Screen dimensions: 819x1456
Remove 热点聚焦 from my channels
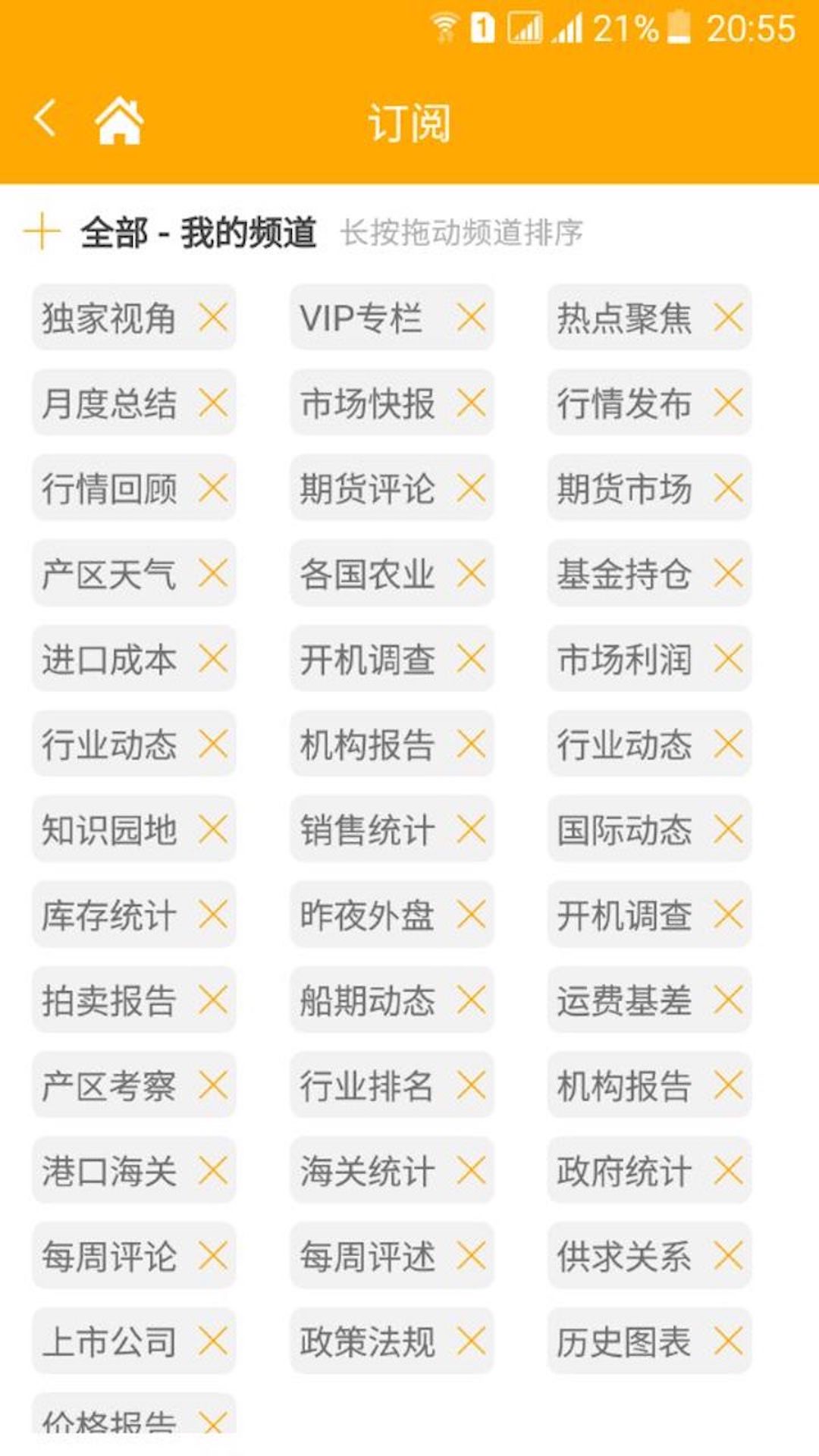click(728, 317)
